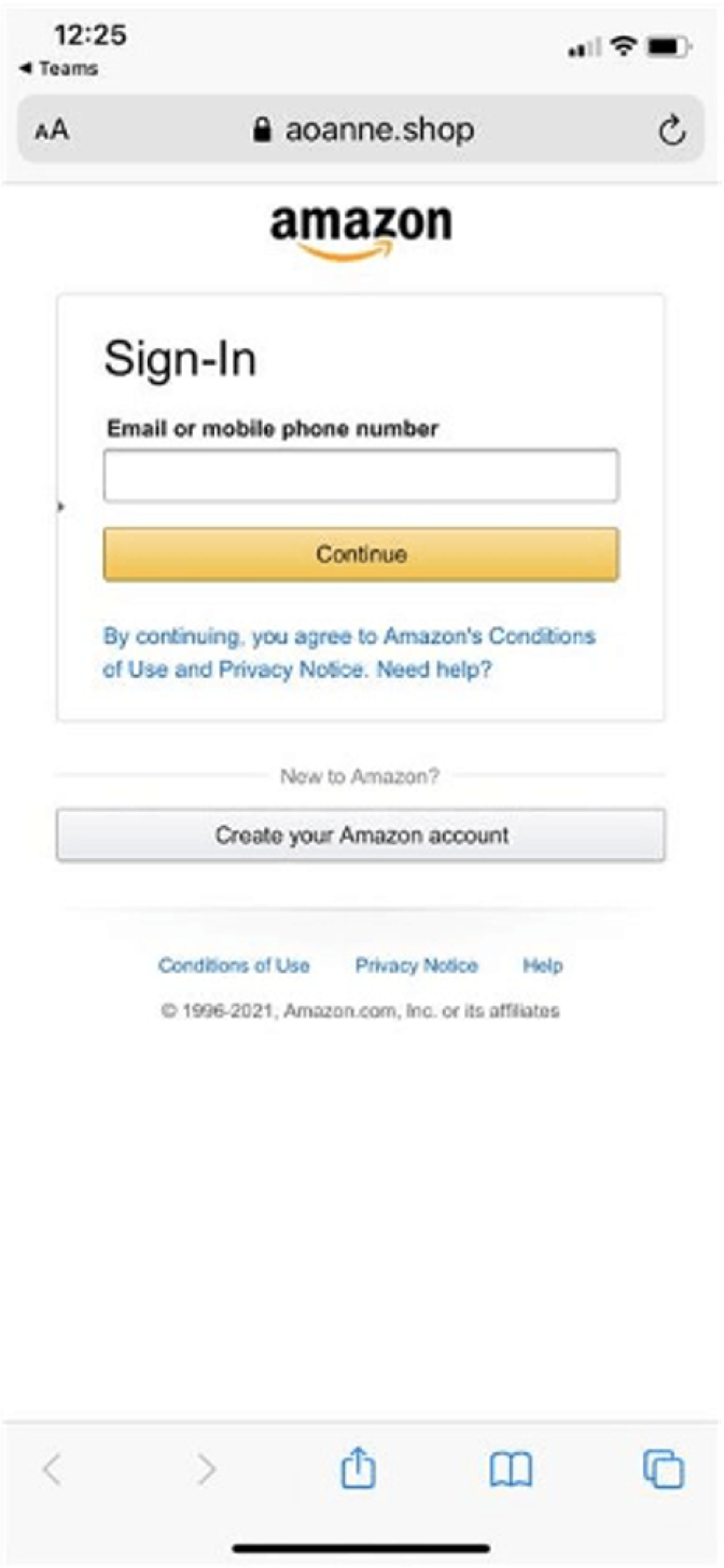Screen dimensions: 724x1568
Task: Go back to previous page in Safari
Action: click(52, 1469)
